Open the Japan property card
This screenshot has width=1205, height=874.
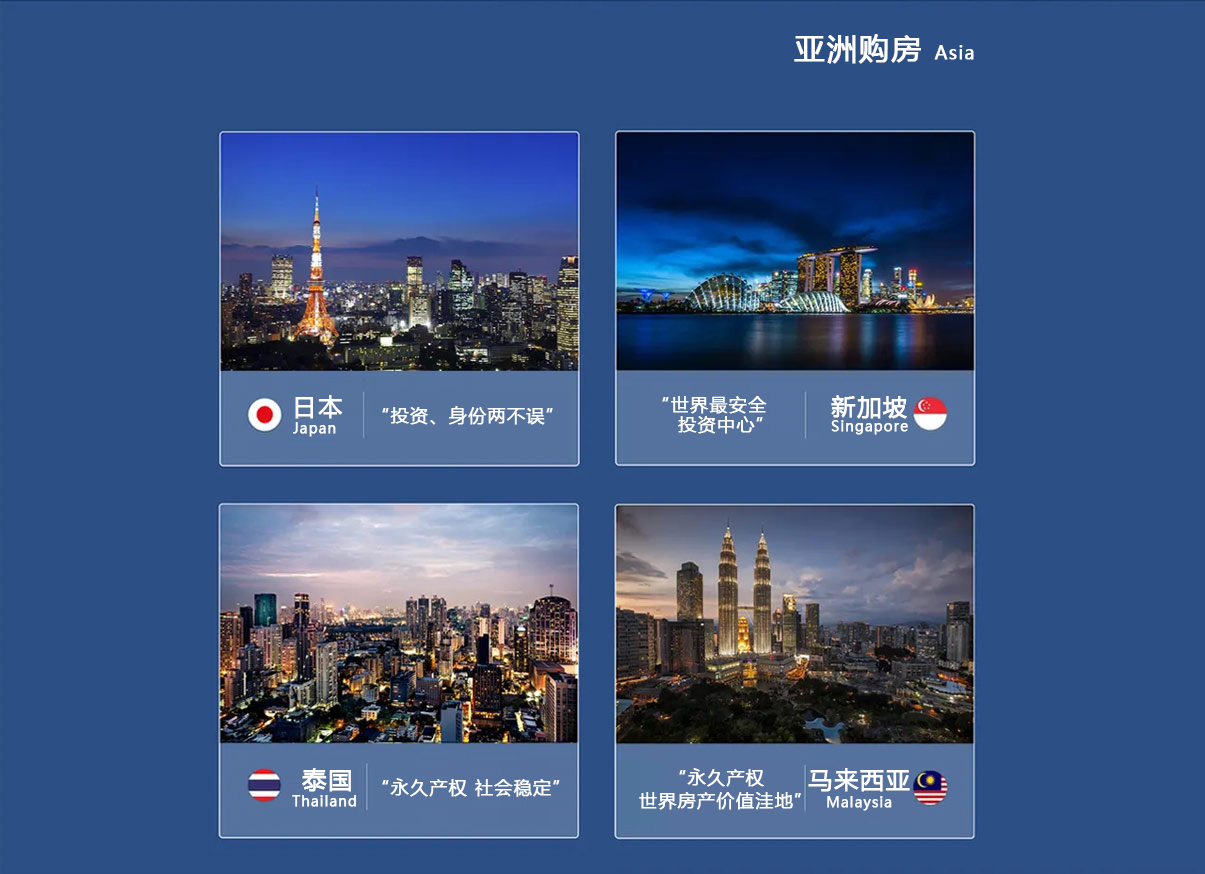[399, 298]
